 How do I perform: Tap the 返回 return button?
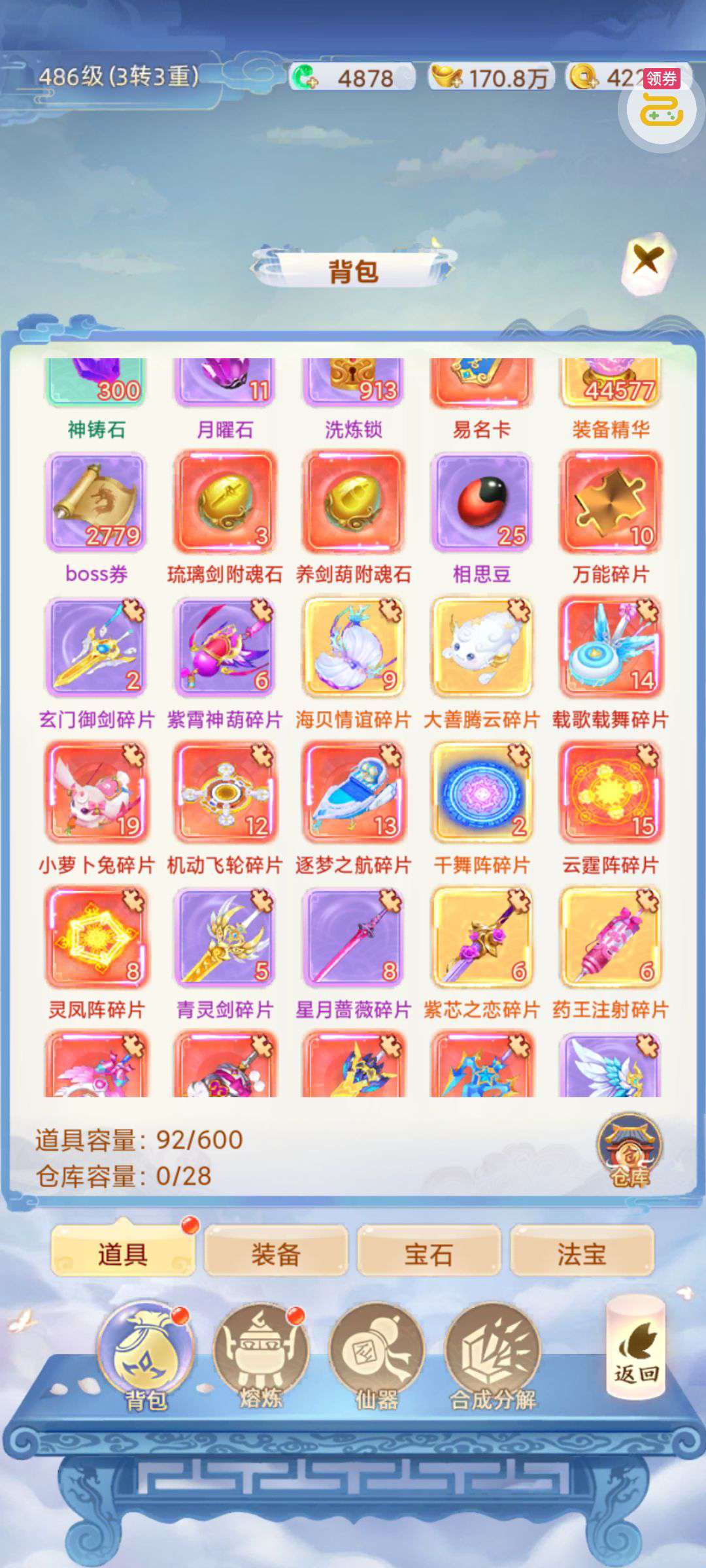635,1348
